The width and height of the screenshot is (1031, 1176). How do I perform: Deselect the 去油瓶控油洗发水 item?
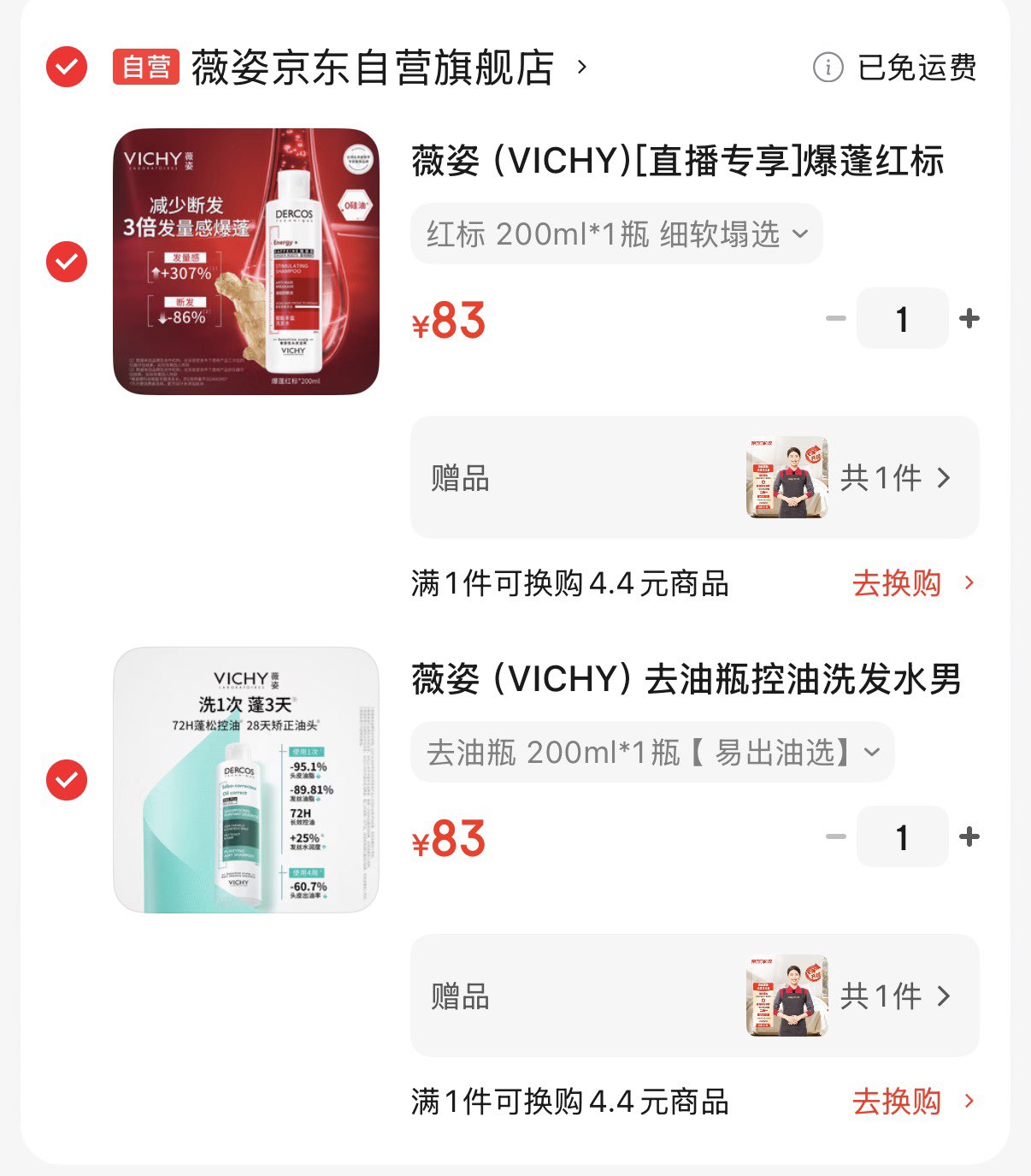67,780
